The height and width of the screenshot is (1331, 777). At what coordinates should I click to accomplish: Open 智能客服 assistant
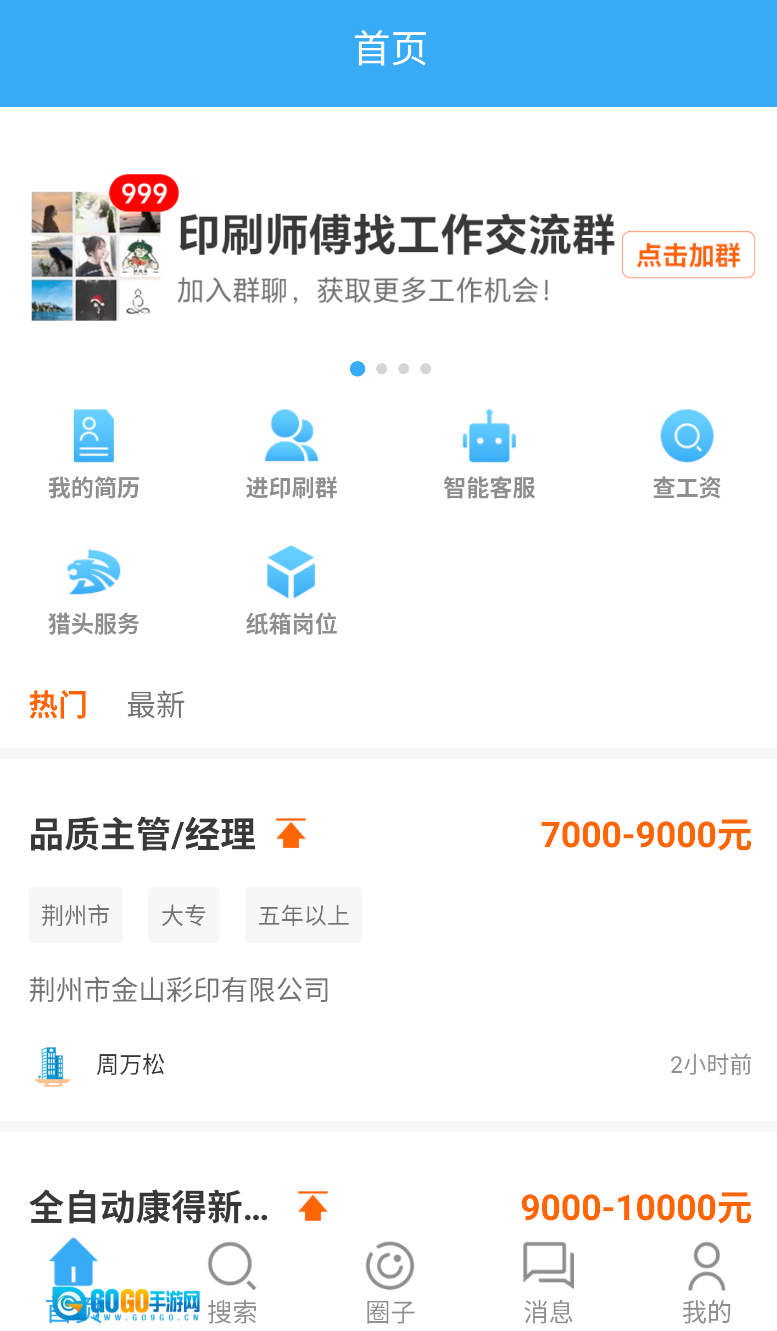click(489, 455)
